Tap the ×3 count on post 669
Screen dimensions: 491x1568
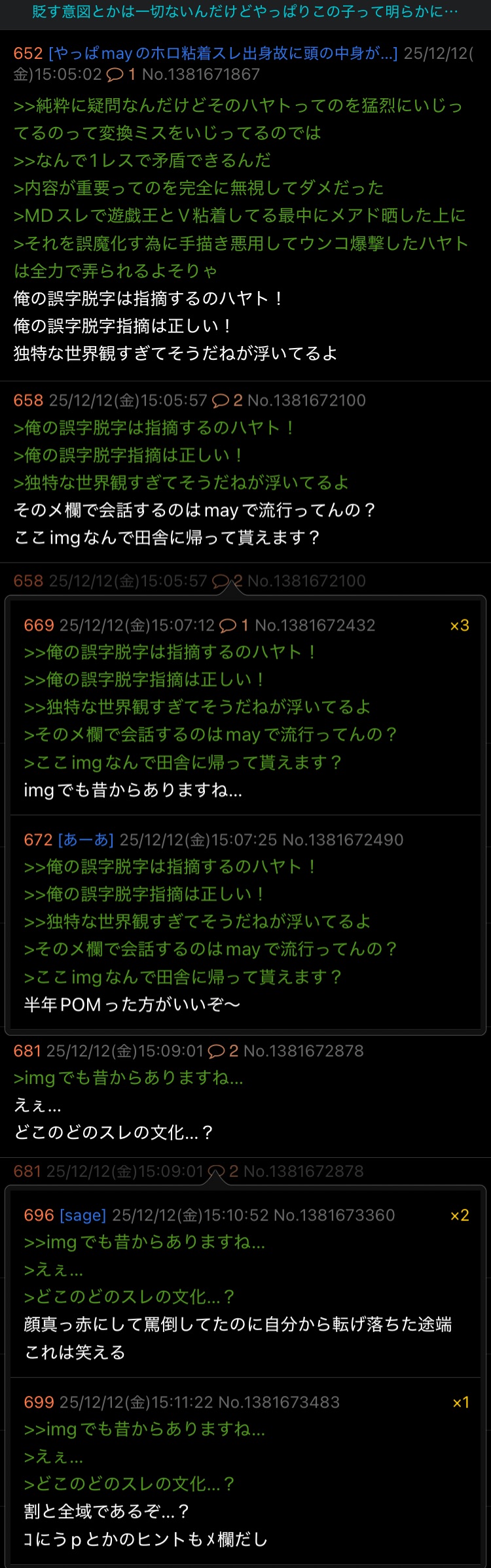460,625
